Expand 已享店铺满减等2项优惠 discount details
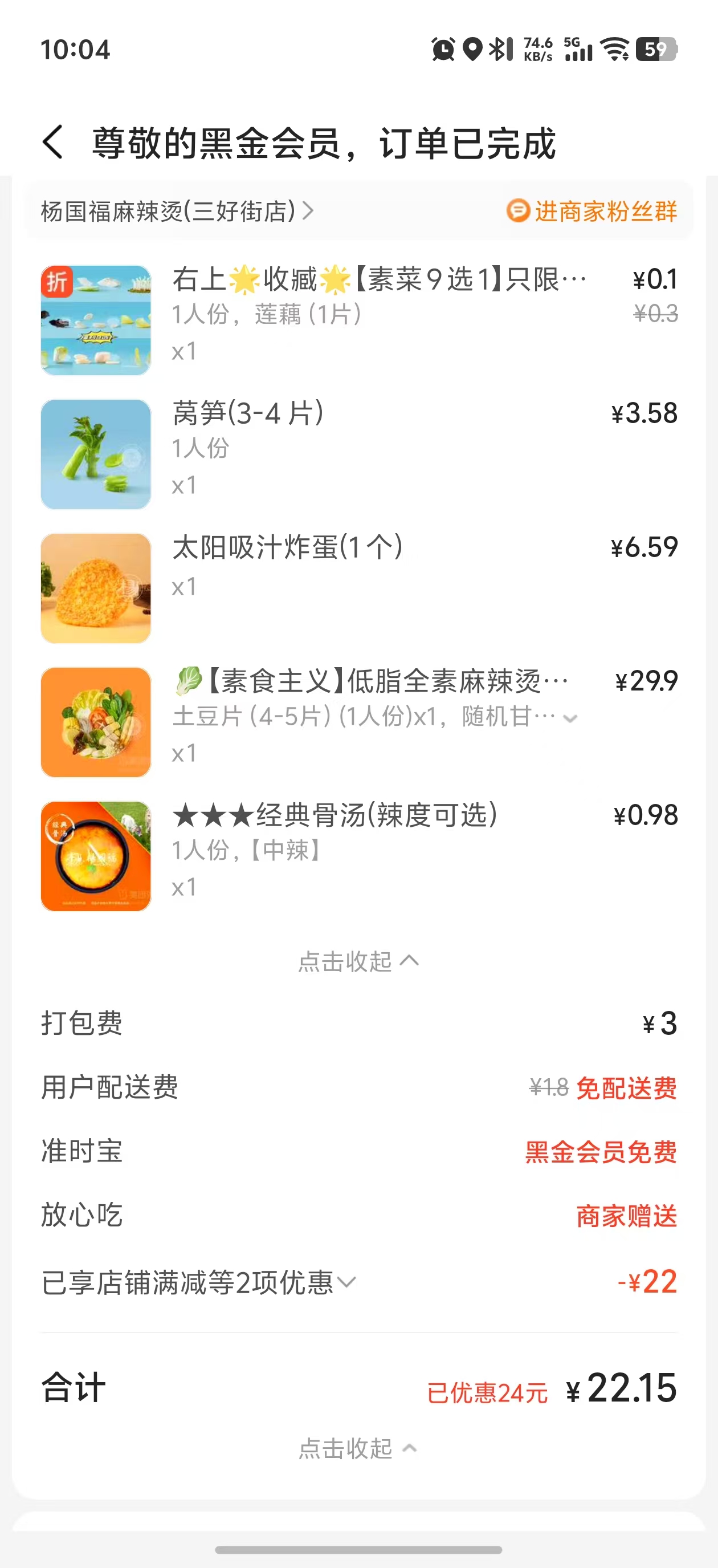The width and height of the screenshot is (718, 1568). tap(198, 1282)
